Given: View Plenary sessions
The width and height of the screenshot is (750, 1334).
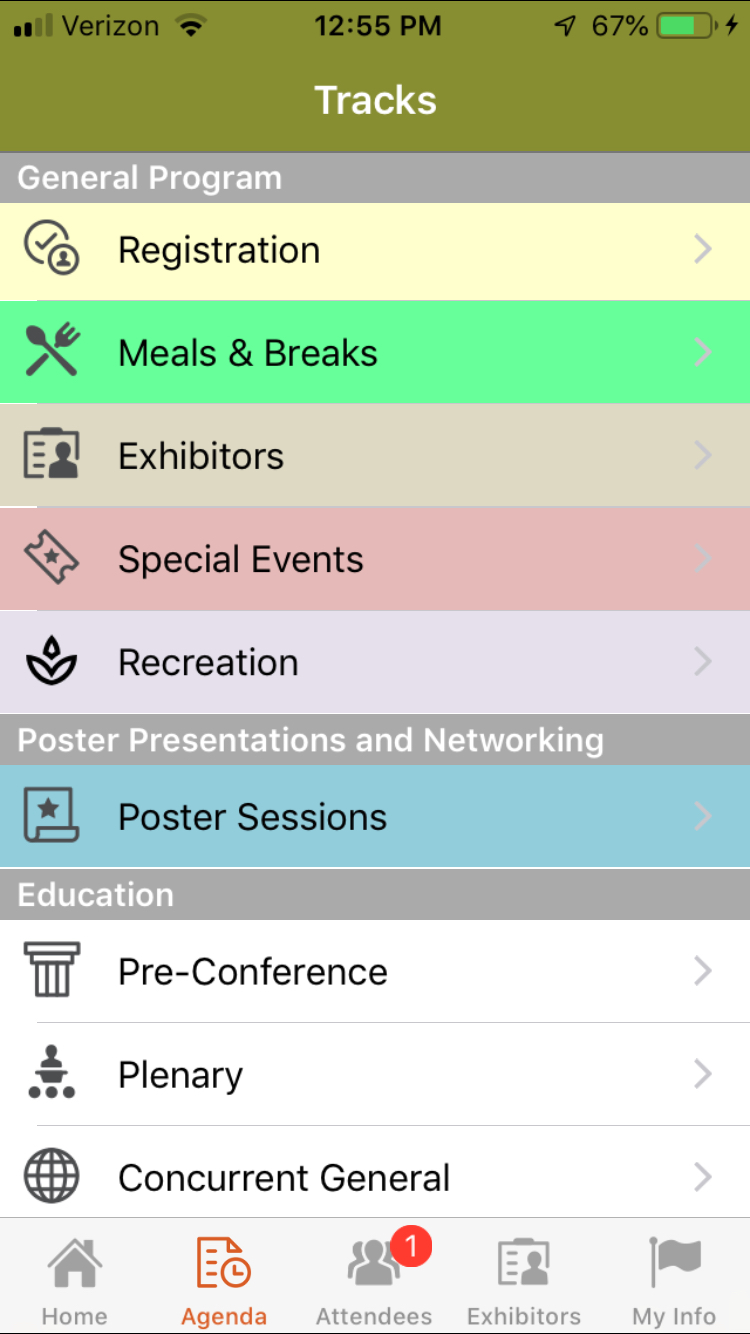Looking at the screenshot, I should click(375, 1074).
